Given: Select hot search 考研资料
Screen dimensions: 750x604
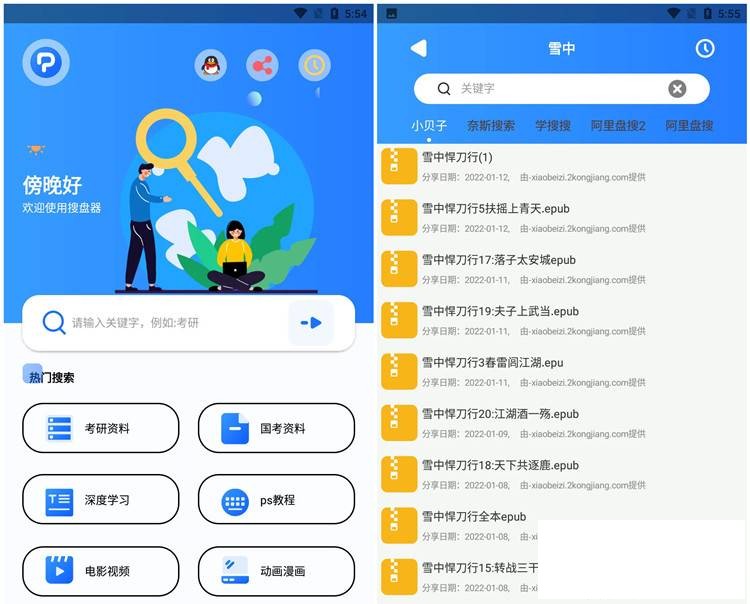Looking at the screenshot, I should pyautogui.click(x=101, y=428).
